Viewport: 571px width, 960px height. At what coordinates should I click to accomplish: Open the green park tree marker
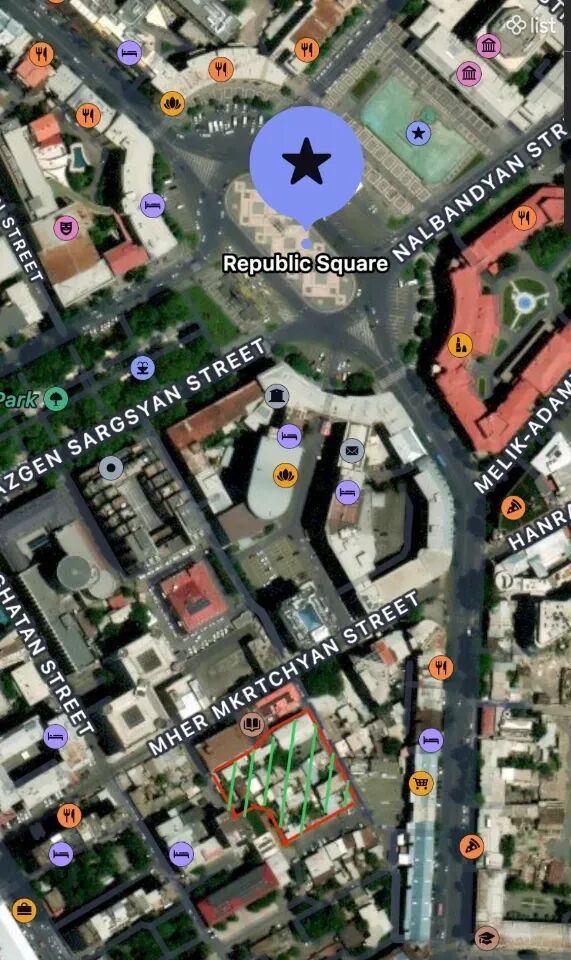tap(56, 400)
